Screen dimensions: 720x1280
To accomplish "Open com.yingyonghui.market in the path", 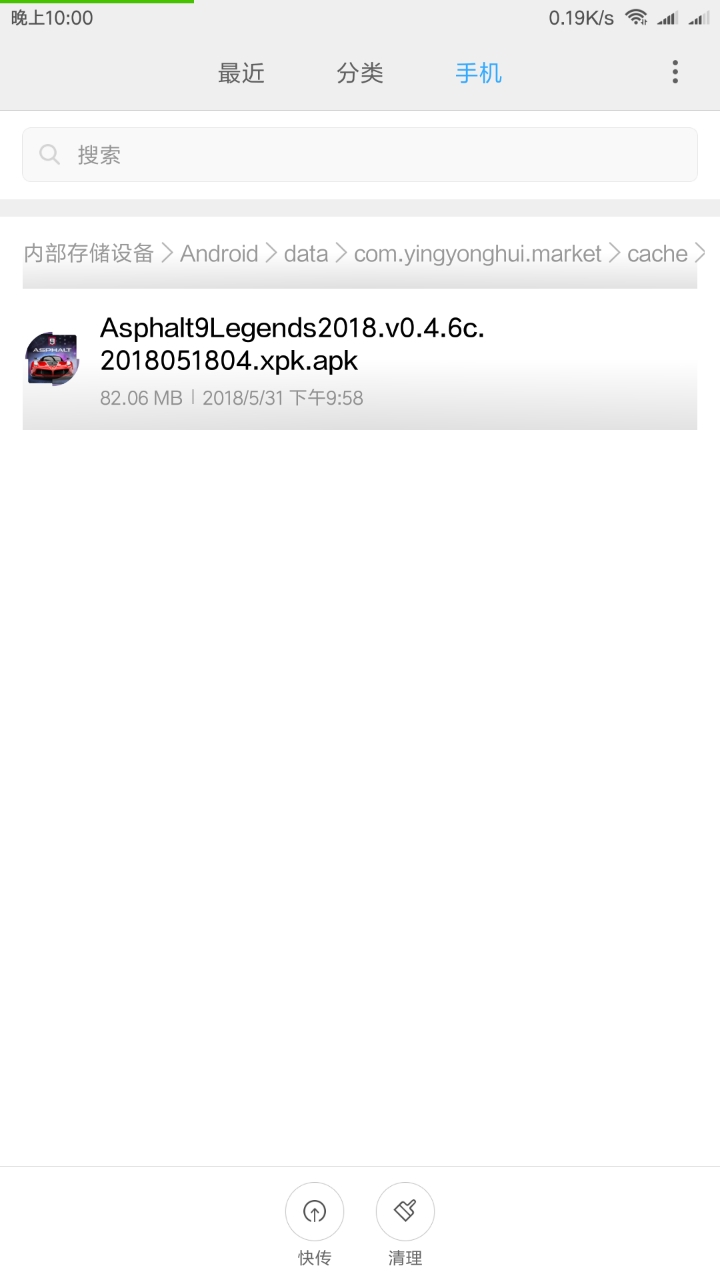I will pyautogui.click(x=477, y=254).
